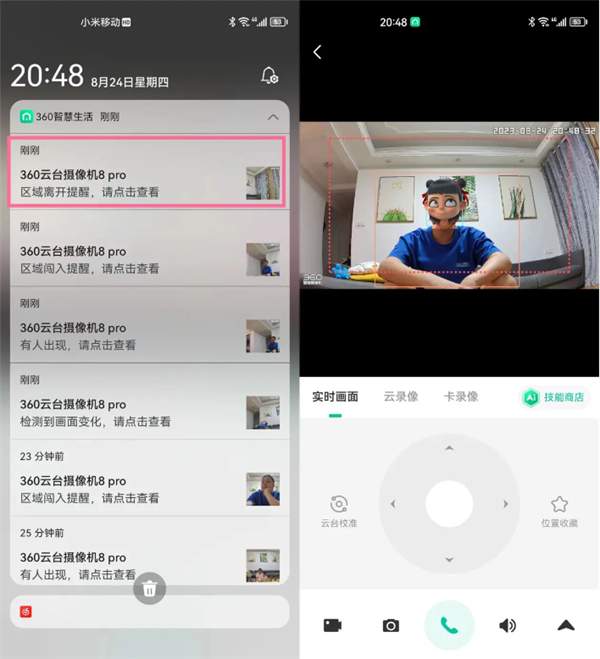Clear all notifications with trash button

[149, 588]
